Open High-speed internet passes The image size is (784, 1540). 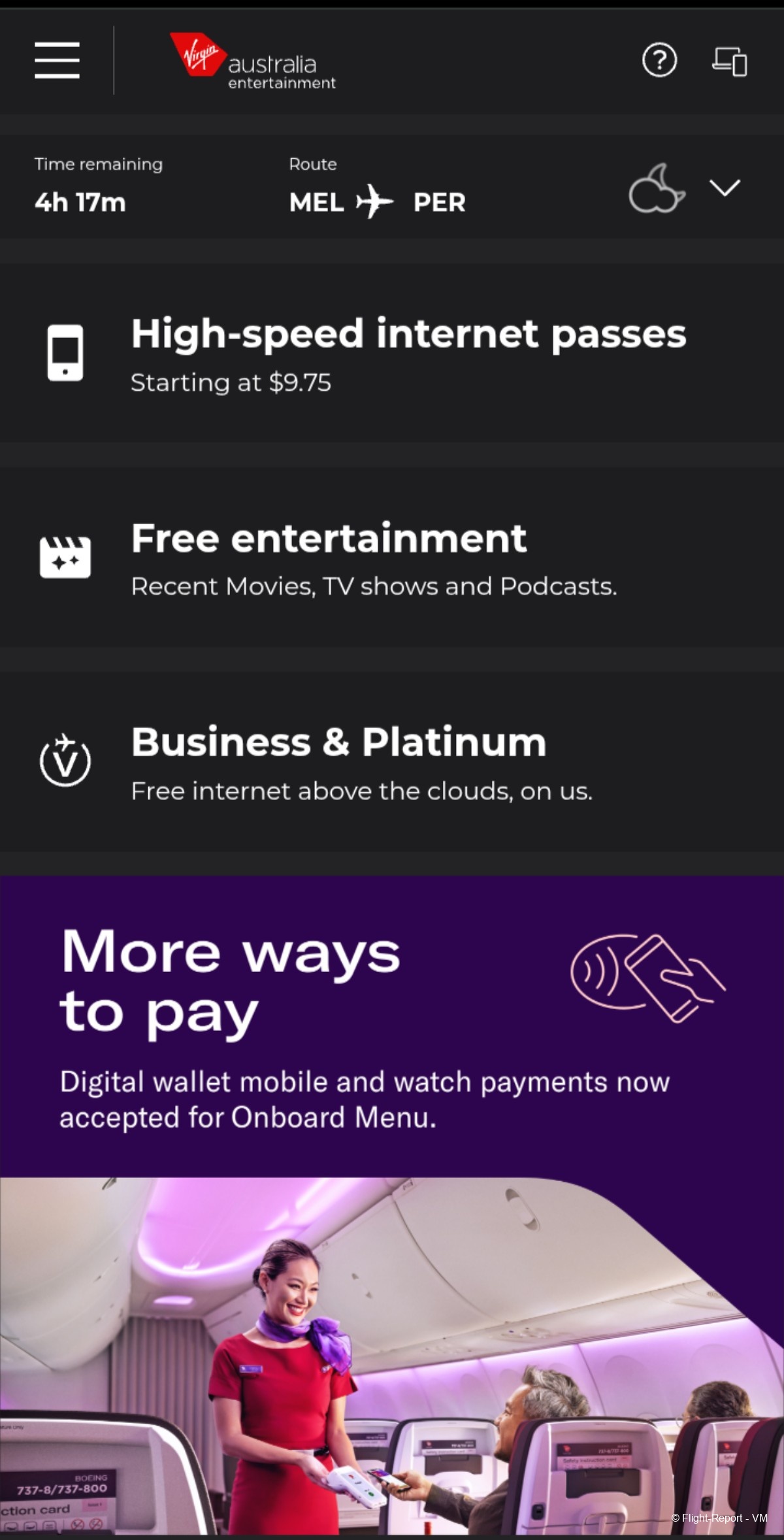pyautogui.click(x=392, y=353)
